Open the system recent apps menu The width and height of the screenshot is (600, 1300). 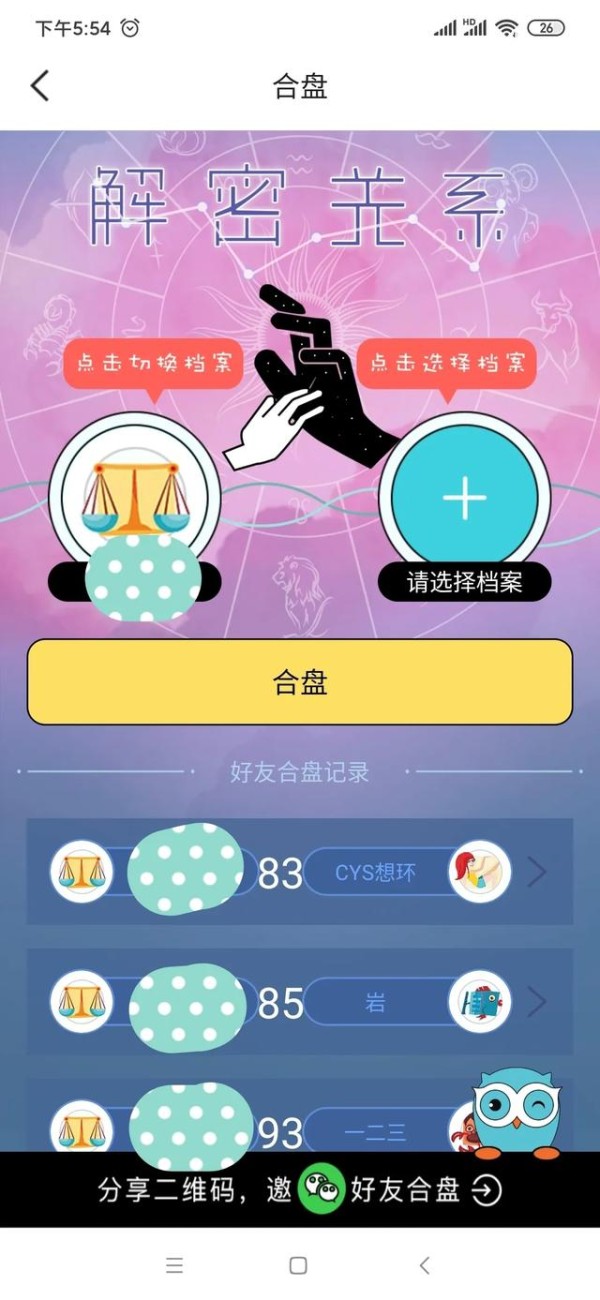tap(175, 1266)
